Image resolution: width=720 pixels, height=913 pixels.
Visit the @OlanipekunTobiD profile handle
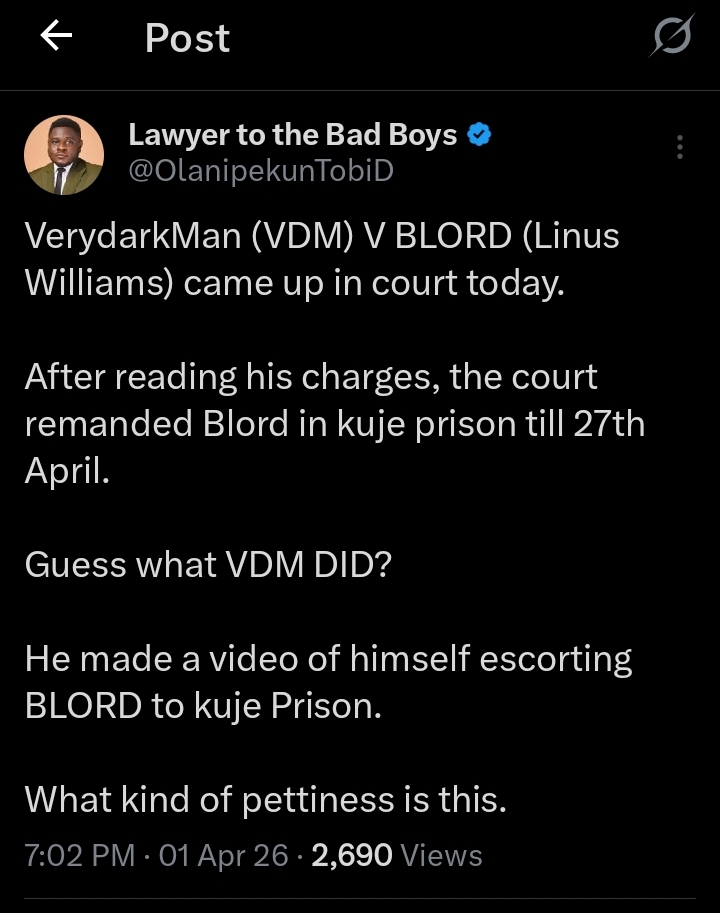click(x=261, y=171)
